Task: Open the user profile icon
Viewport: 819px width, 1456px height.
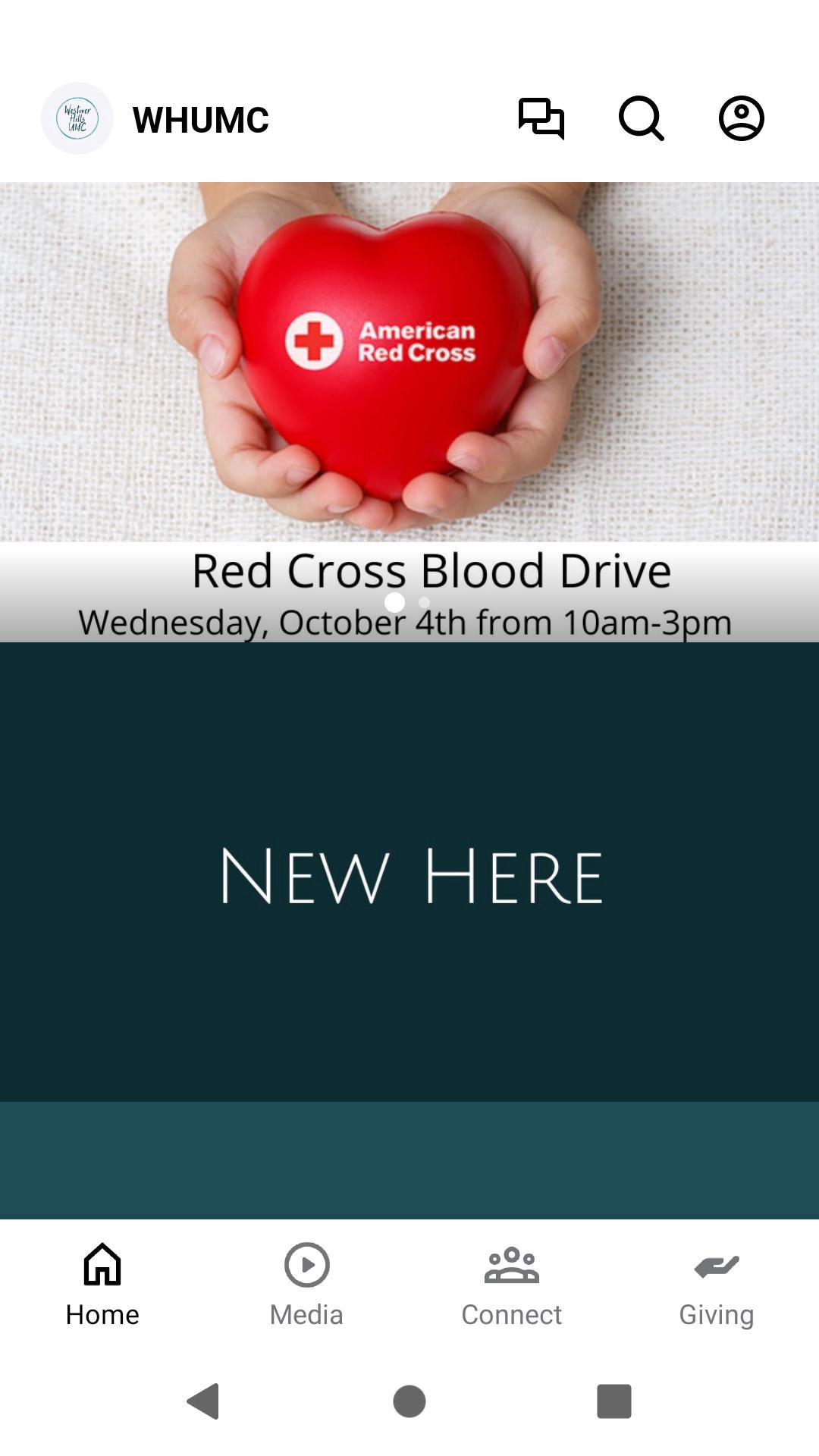Action: 741,118
